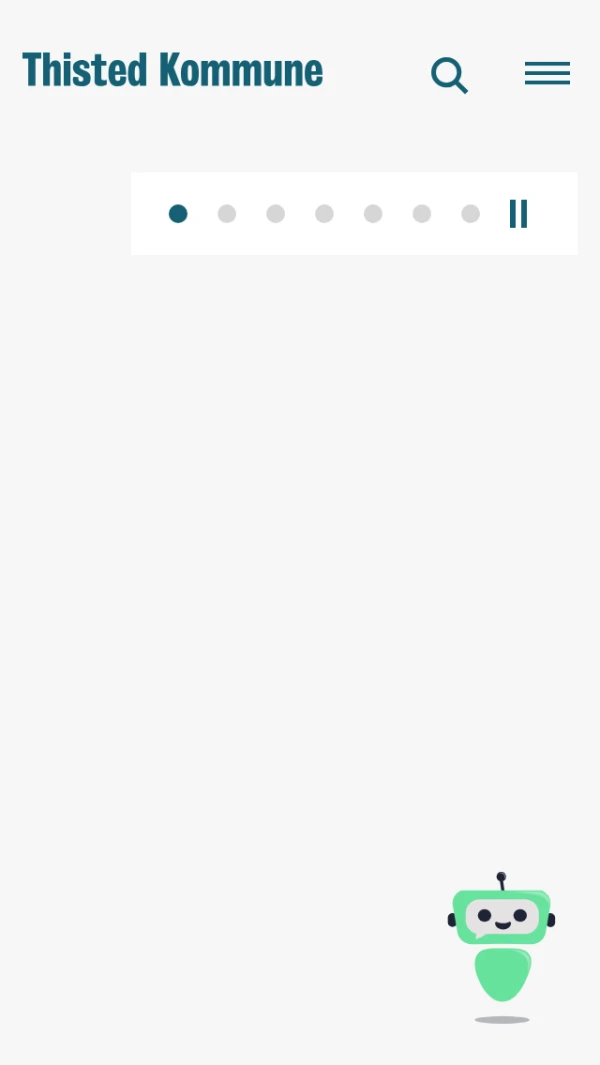Viewport: 600px width, 1065px height.
Task: Return to the first carousel slide
Action: (178, 214)
